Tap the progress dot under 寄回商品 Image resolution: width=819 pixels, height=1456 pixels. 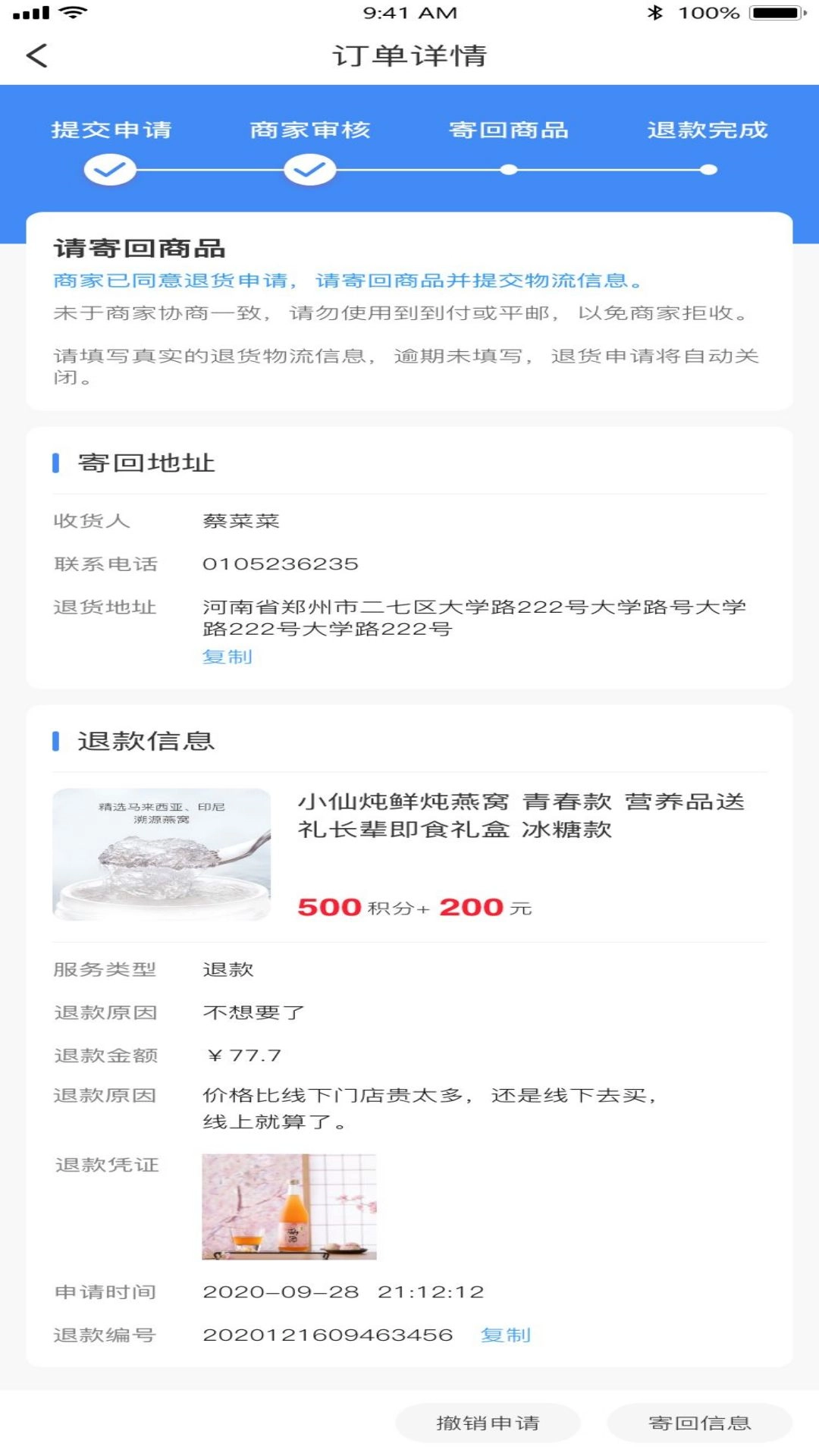pos(510,169)
